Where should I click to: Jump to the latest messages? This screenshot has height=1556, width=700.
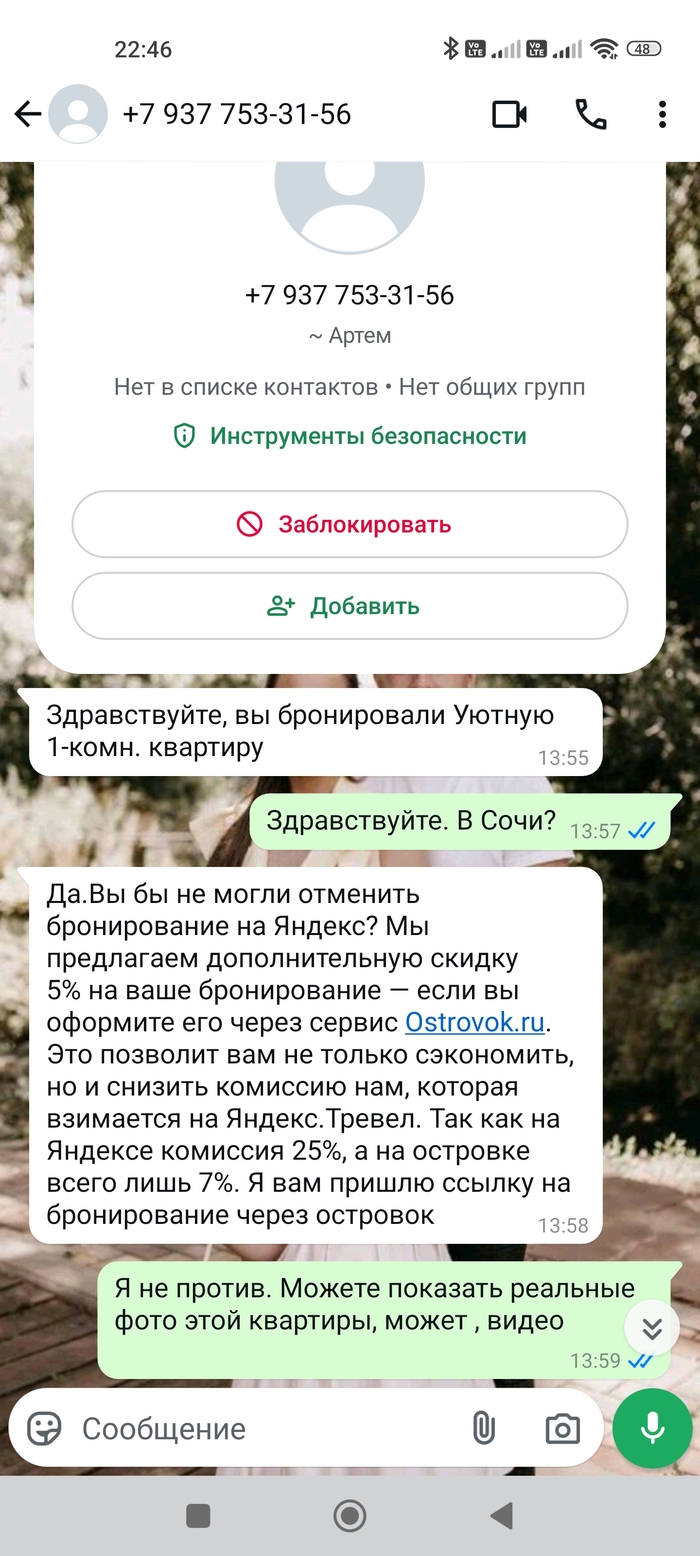(x=652, y=1328)
